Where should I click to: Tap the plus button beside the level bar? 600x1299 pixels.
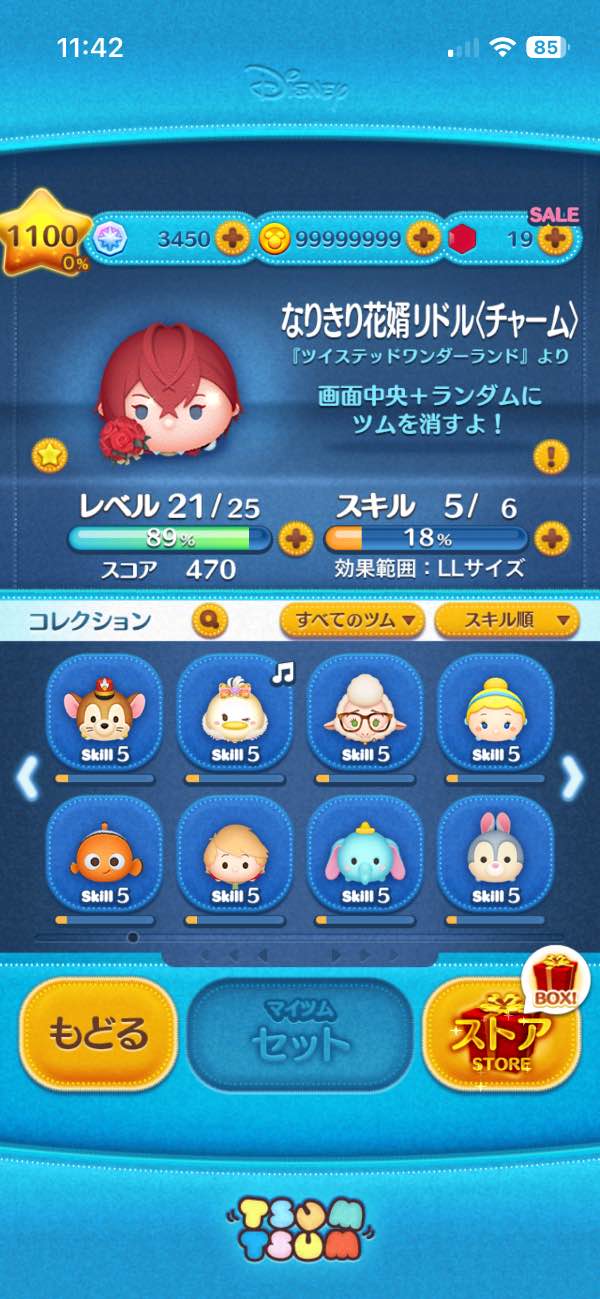(x=295, y=540)
